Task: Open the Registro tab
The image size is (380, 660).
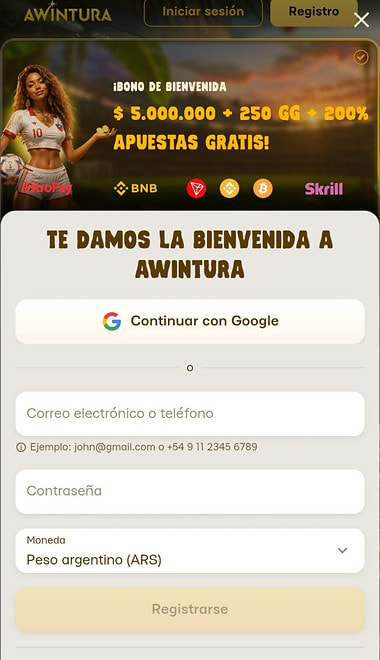Action: [x=314, y=12]
